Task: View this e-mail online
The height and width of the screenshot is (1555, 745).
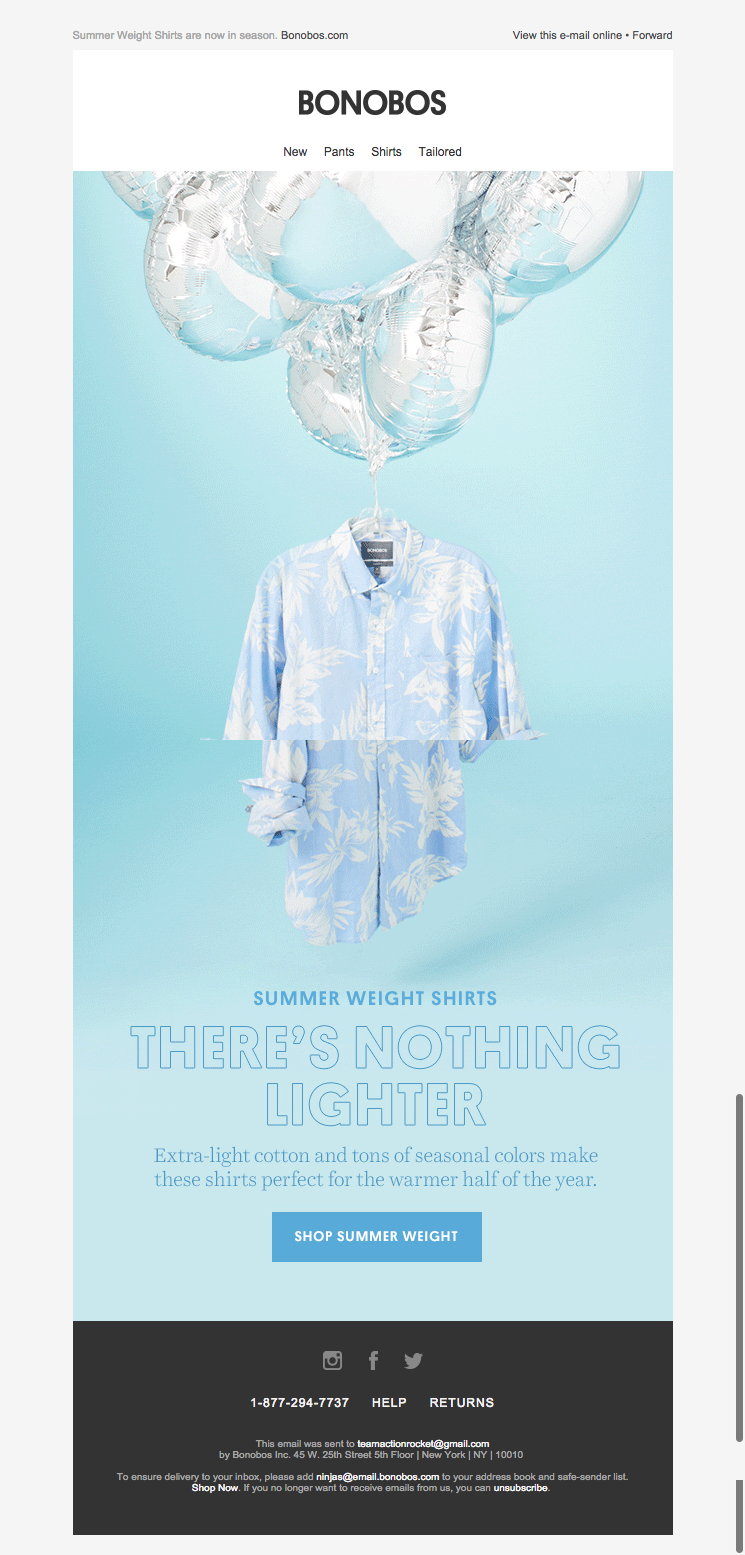Action: point(567,35)
